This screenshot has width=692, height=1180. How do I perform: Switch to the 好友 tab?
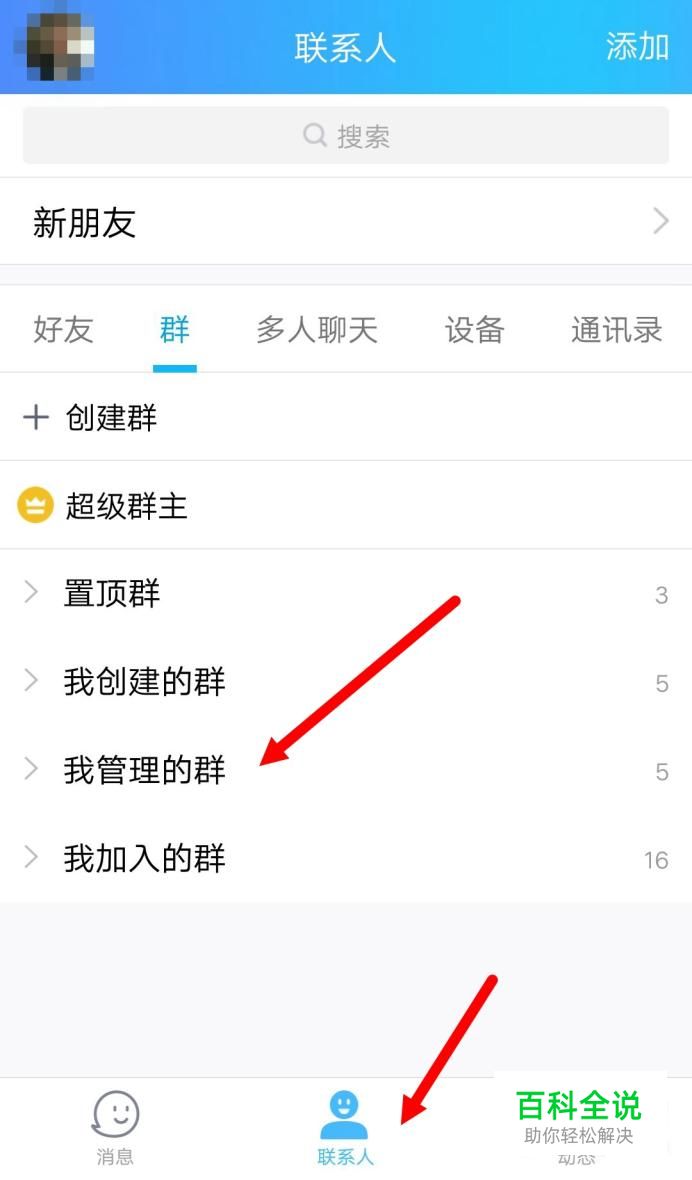[63, 330]
